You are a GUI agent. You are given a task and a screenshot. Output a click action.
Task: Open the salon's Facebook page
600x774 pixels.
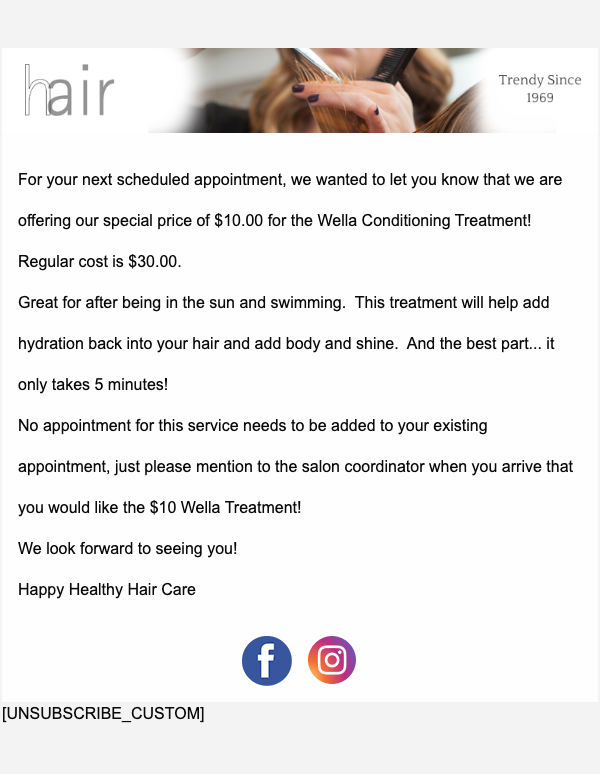pos(267,661)
